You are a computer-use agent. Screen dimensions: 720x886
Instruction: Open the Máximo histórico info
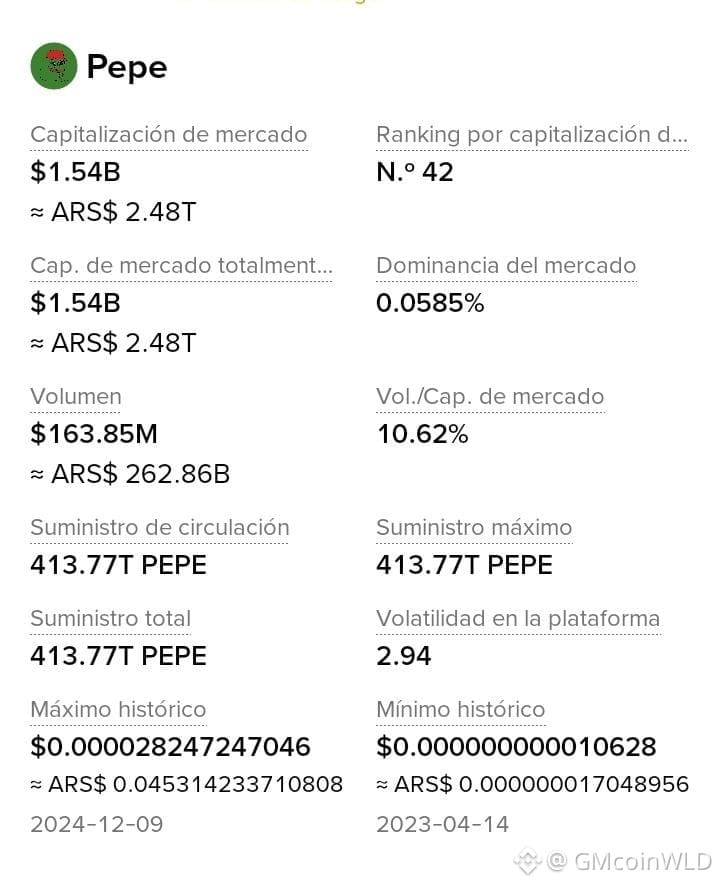118,710
